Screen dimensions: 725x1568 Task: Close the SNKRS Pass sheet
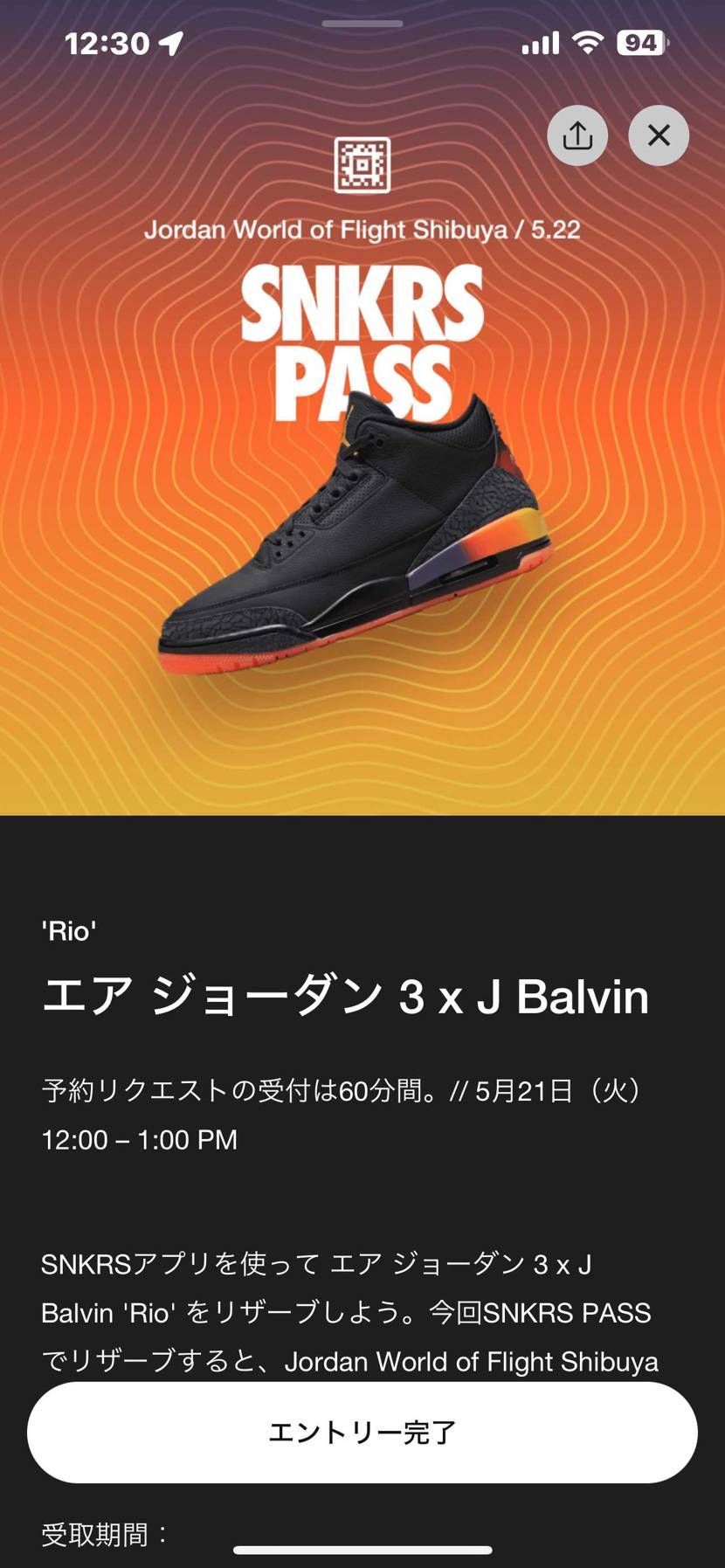[659, 135]
